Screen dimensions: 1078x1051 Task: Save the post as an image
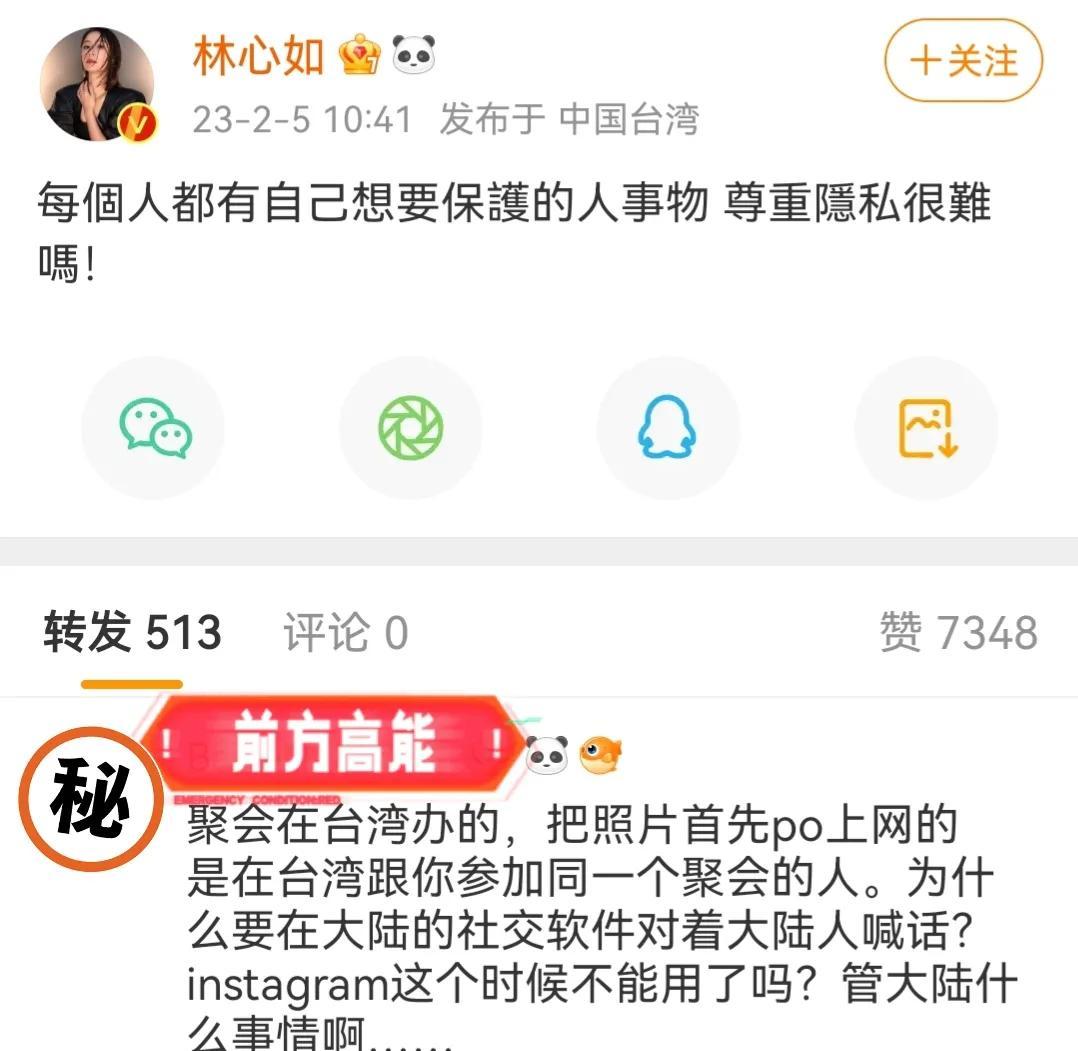pyautogui.click(x=926, y=429)
